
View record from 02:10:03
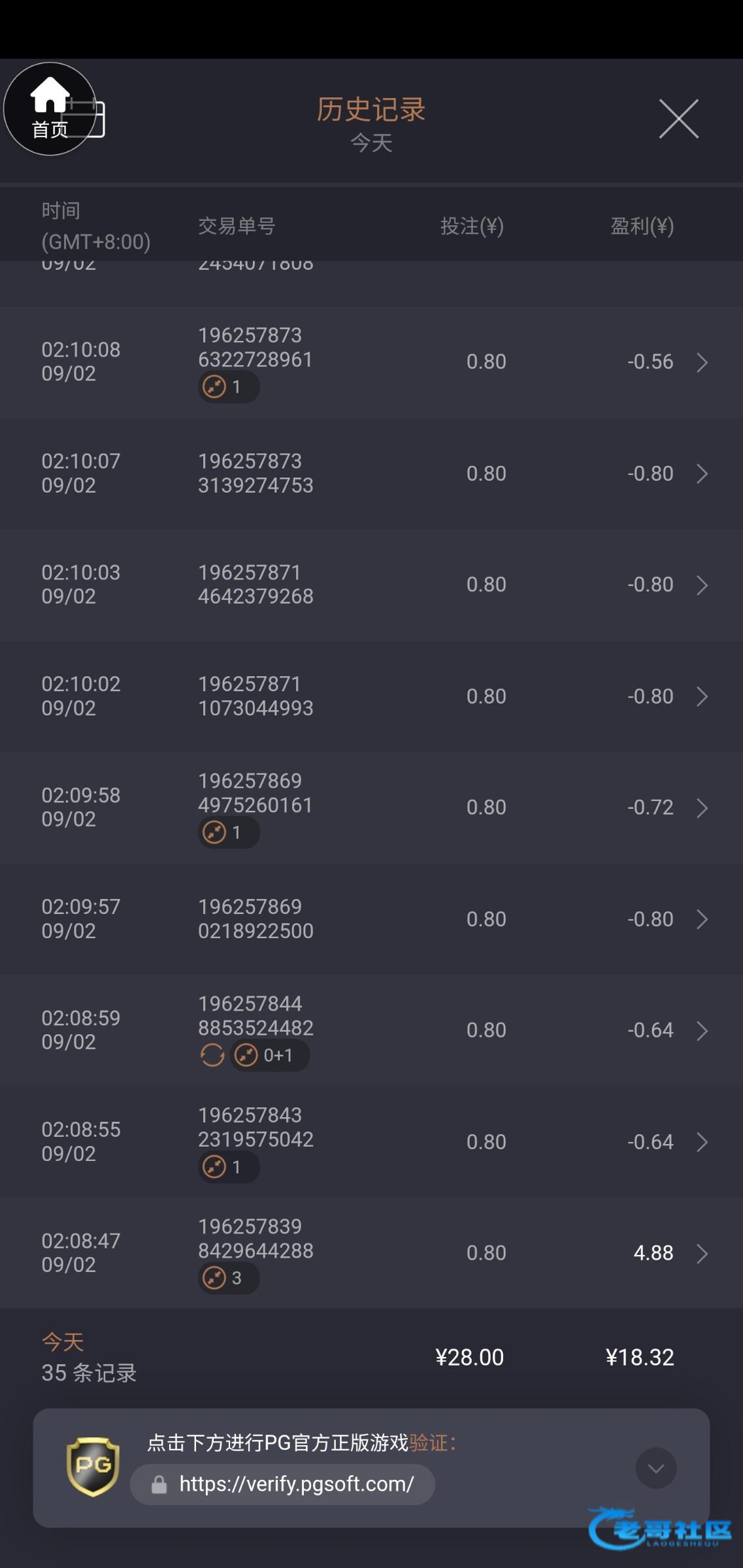pos(371,585)
